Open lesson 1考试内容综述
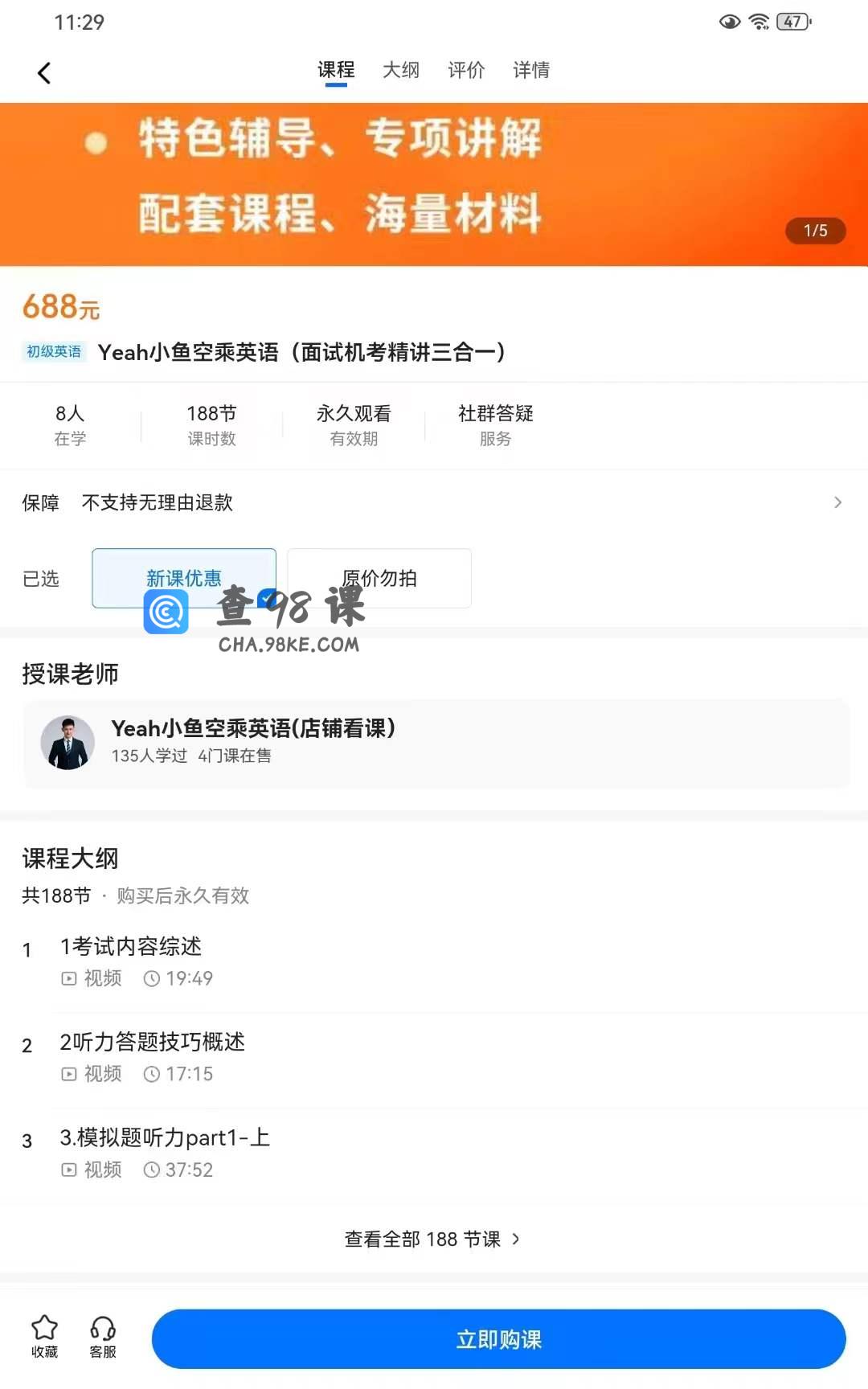This screenshot has width=868, height=1389. (x=434, y=961)
